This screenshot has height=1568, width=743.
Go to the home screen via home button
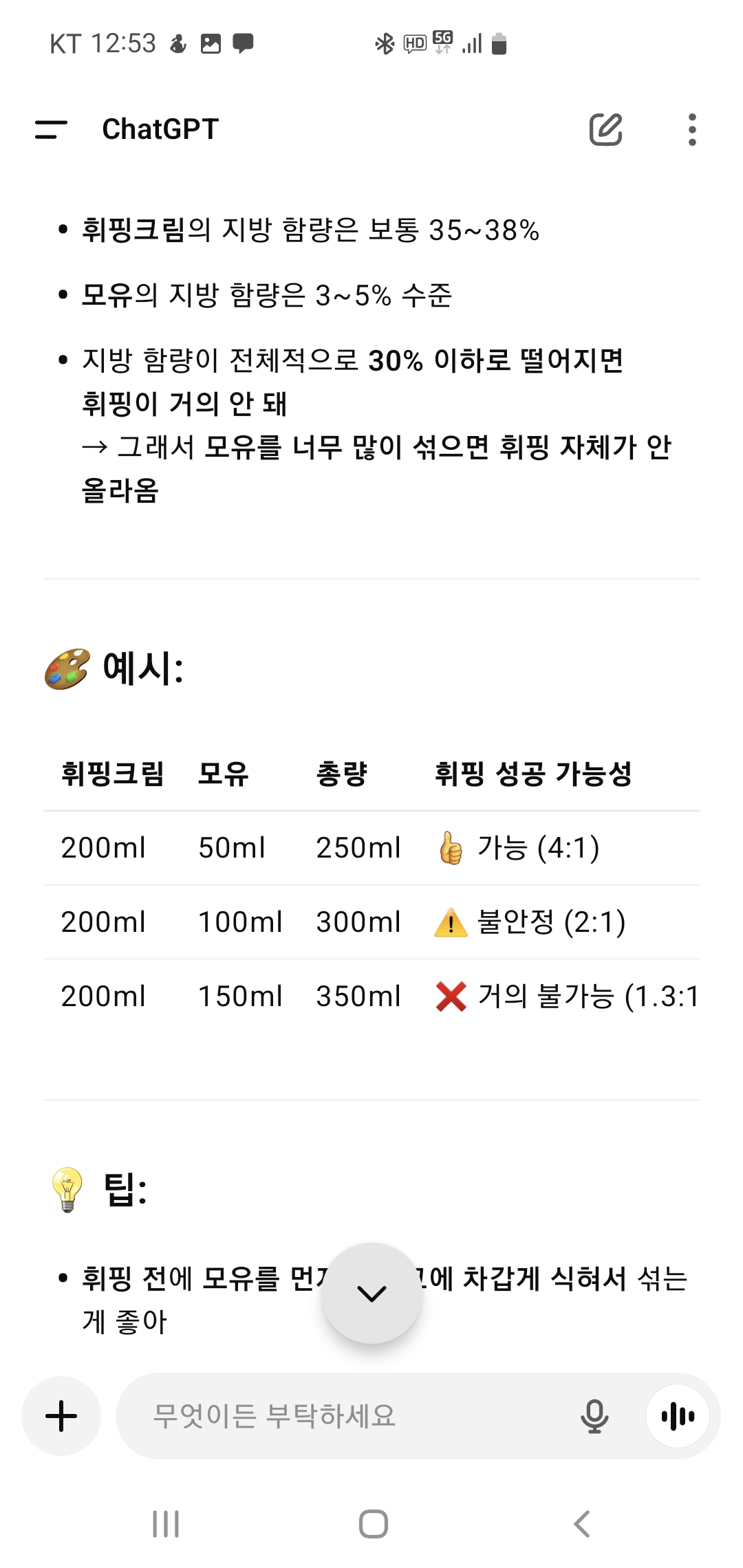click(x=373, y=1524)
